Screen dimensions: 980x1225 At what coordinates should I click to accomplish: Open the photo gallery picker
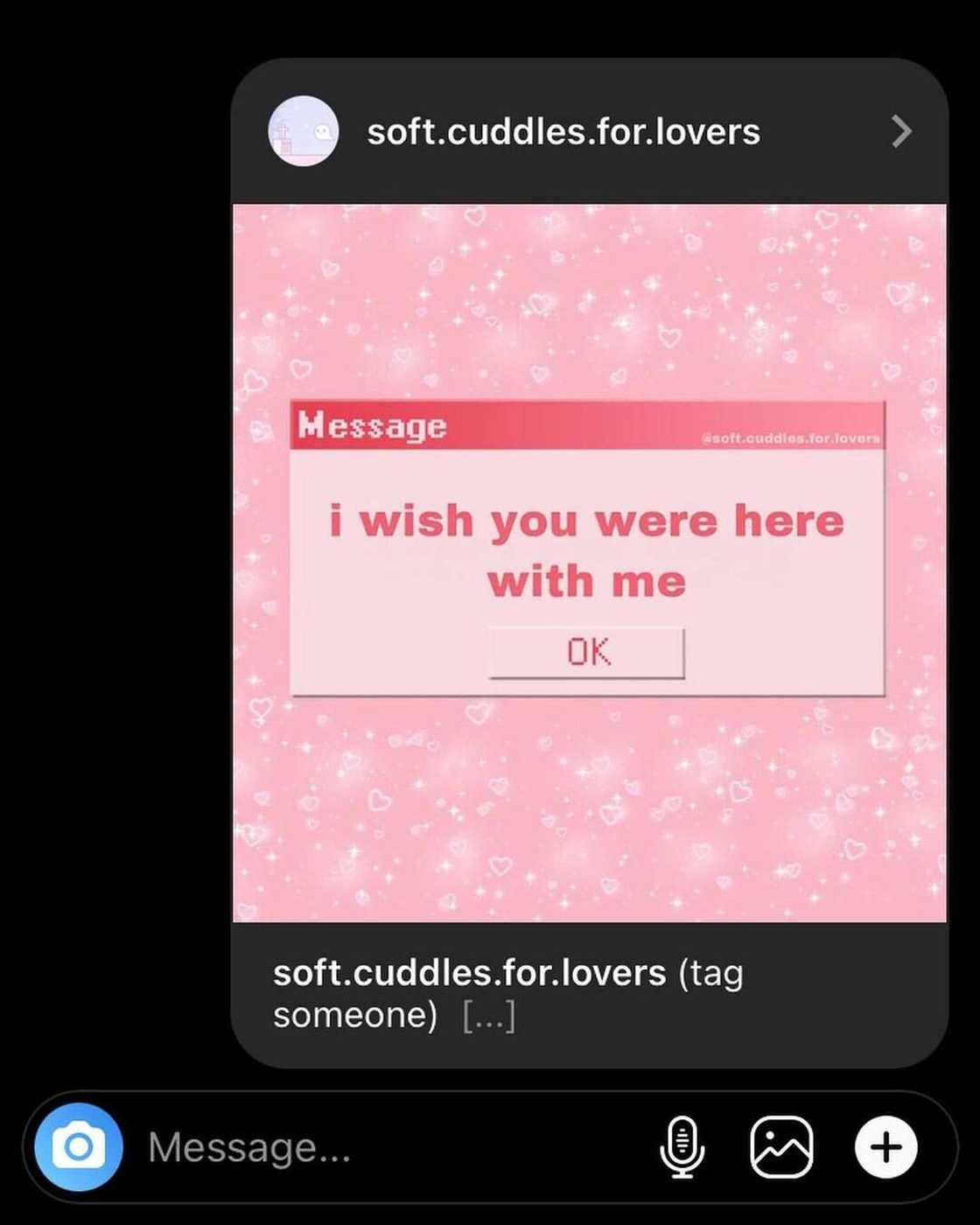pos(781,1147)
